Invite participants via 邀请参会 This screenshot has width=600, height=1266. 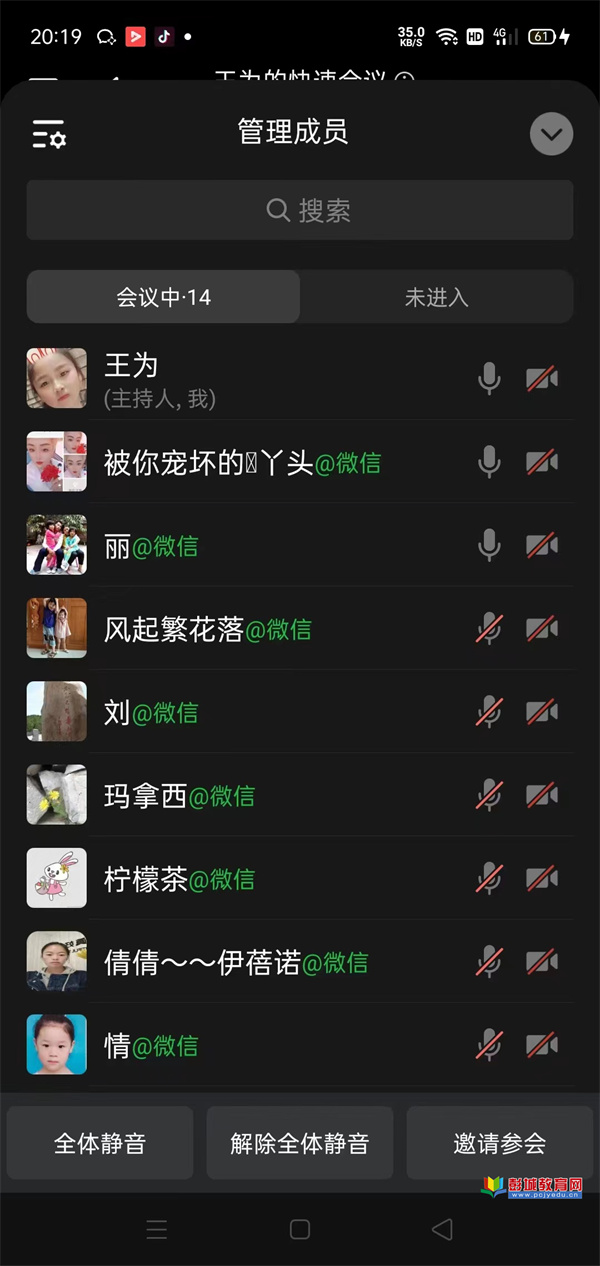pos(500,1143)
